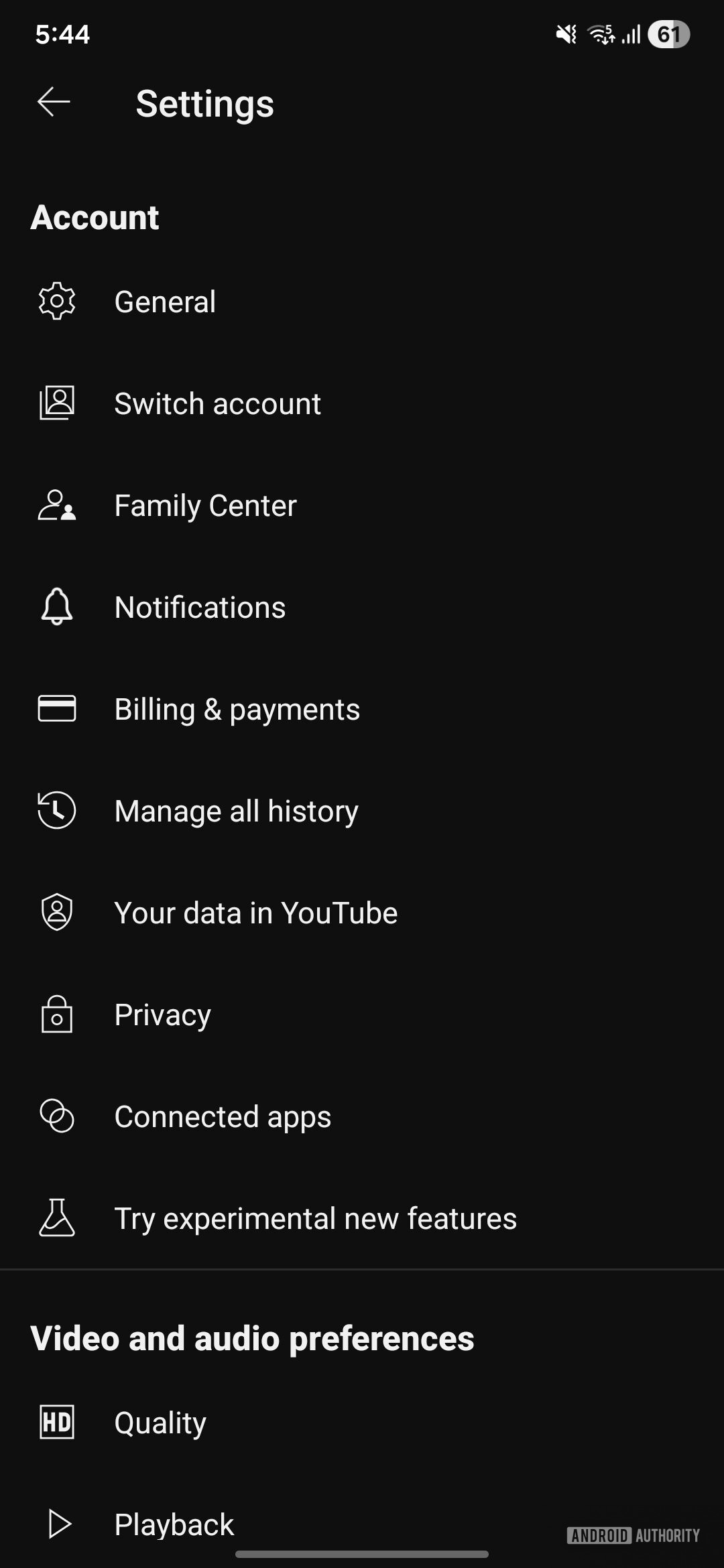
Task: Select Switch account
Action: (217, 403)
